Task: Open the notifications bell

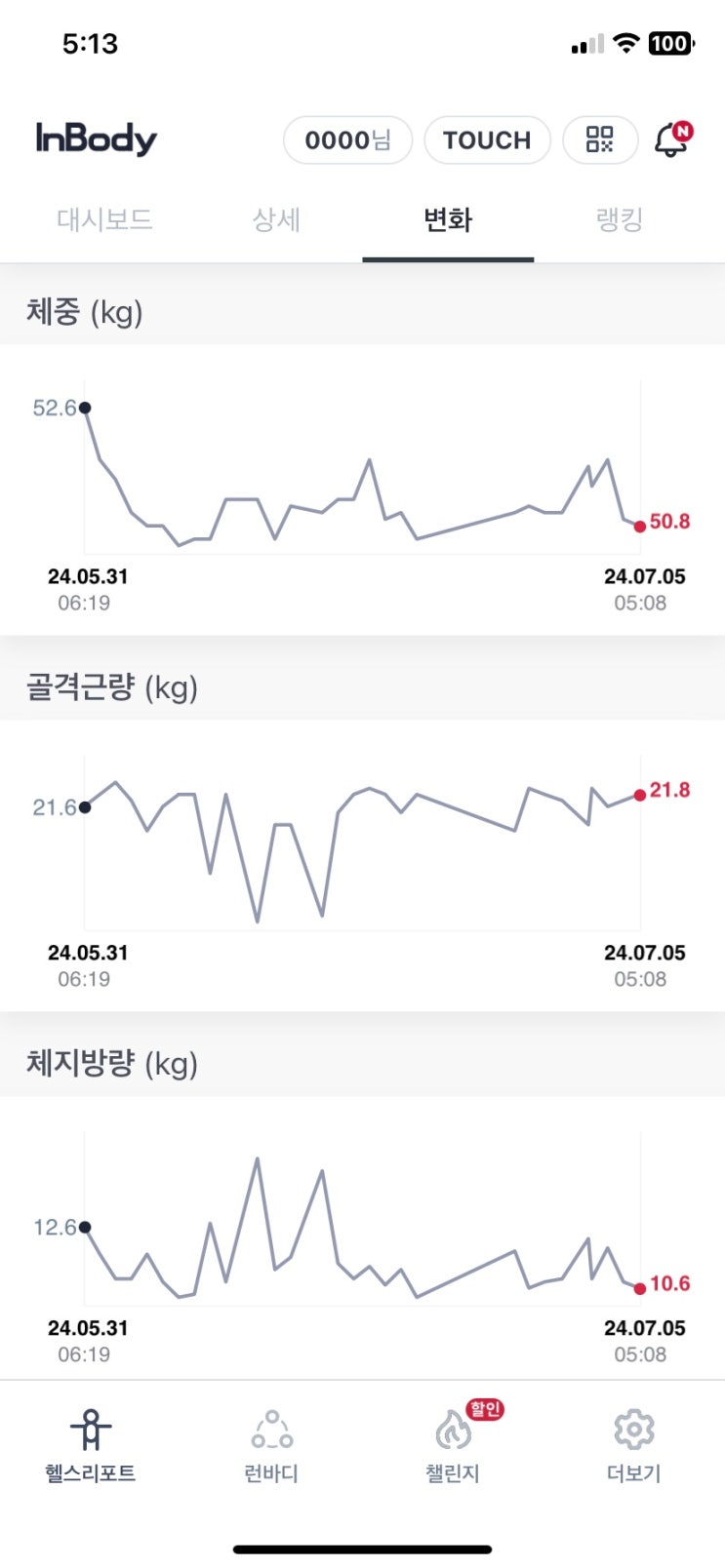Action: [670, 139]
